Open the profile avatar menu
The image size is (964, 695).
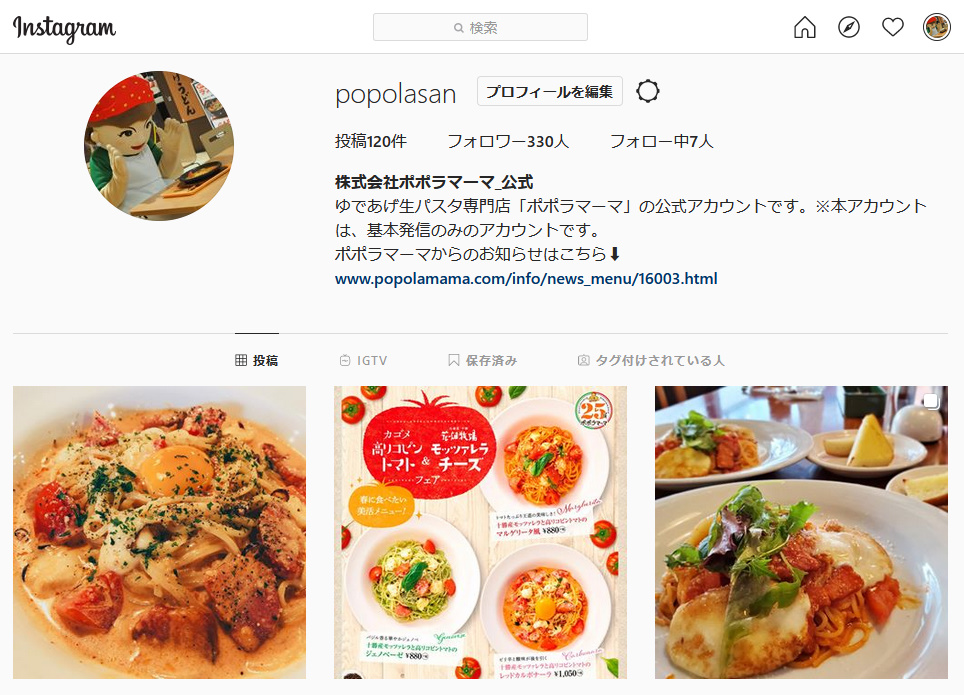click(x=936, y=28)
